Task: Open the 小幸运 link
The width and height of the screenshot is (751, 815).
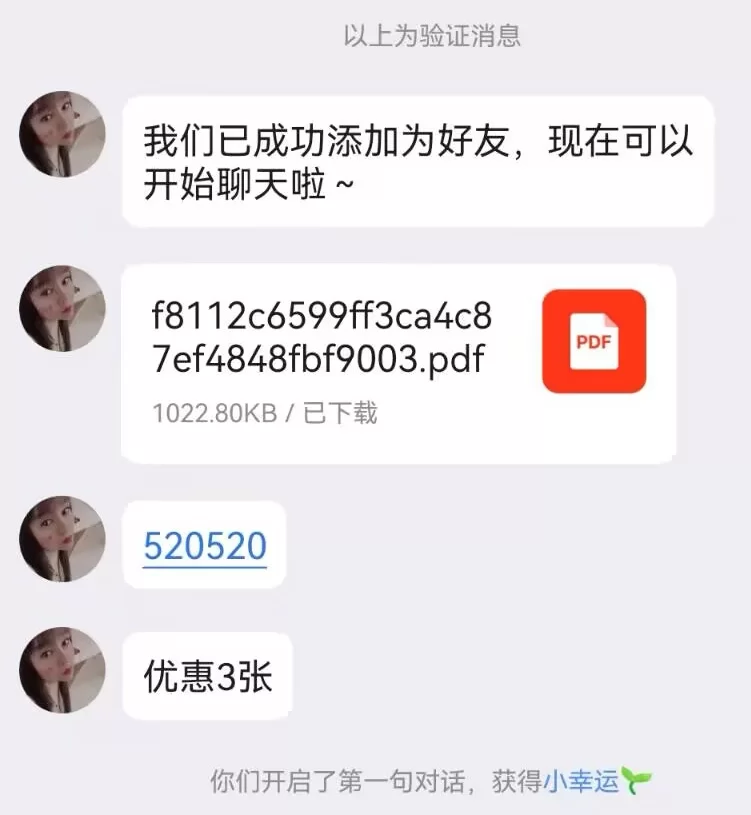Action: pyautogui.click(x=581, y=781)
